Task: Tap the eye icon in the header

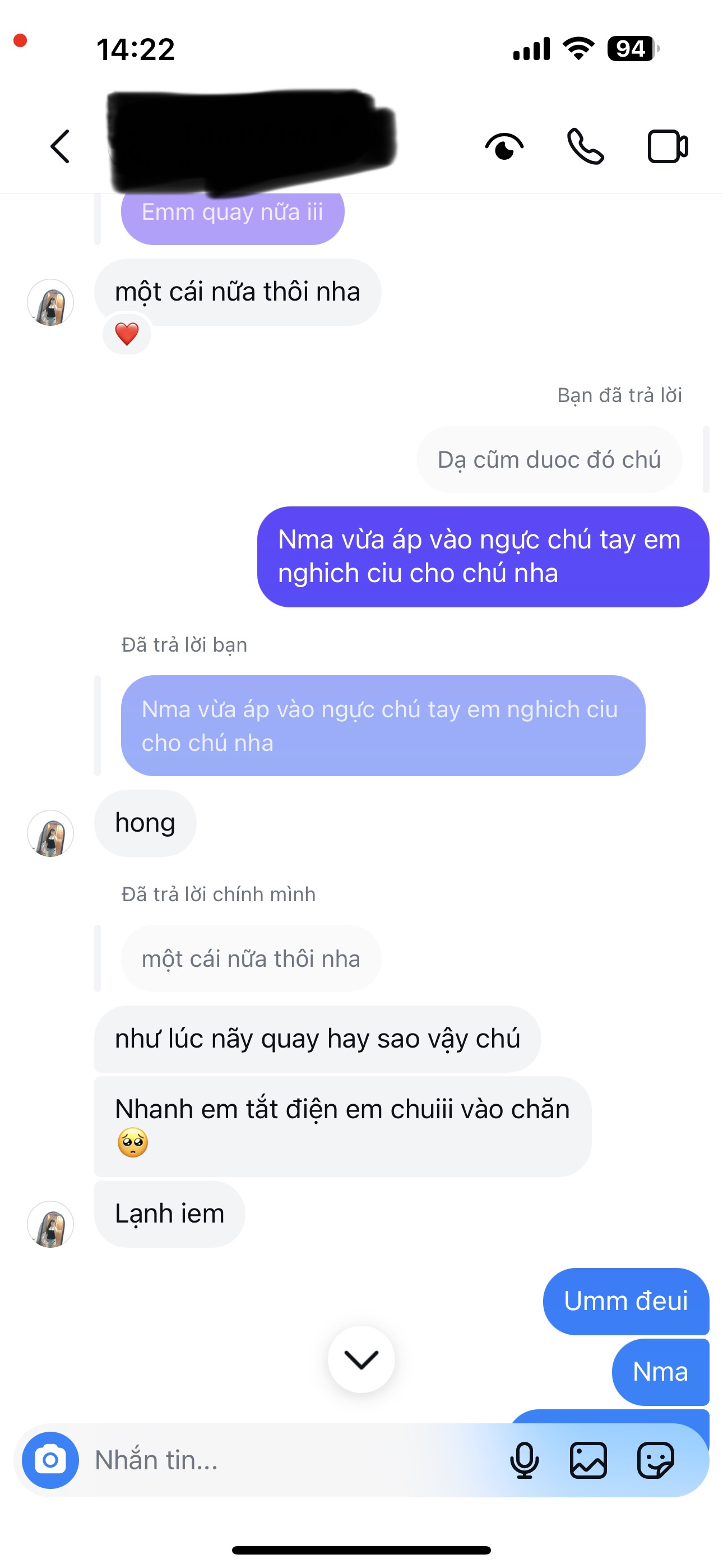Action: (x=504, y=147)
